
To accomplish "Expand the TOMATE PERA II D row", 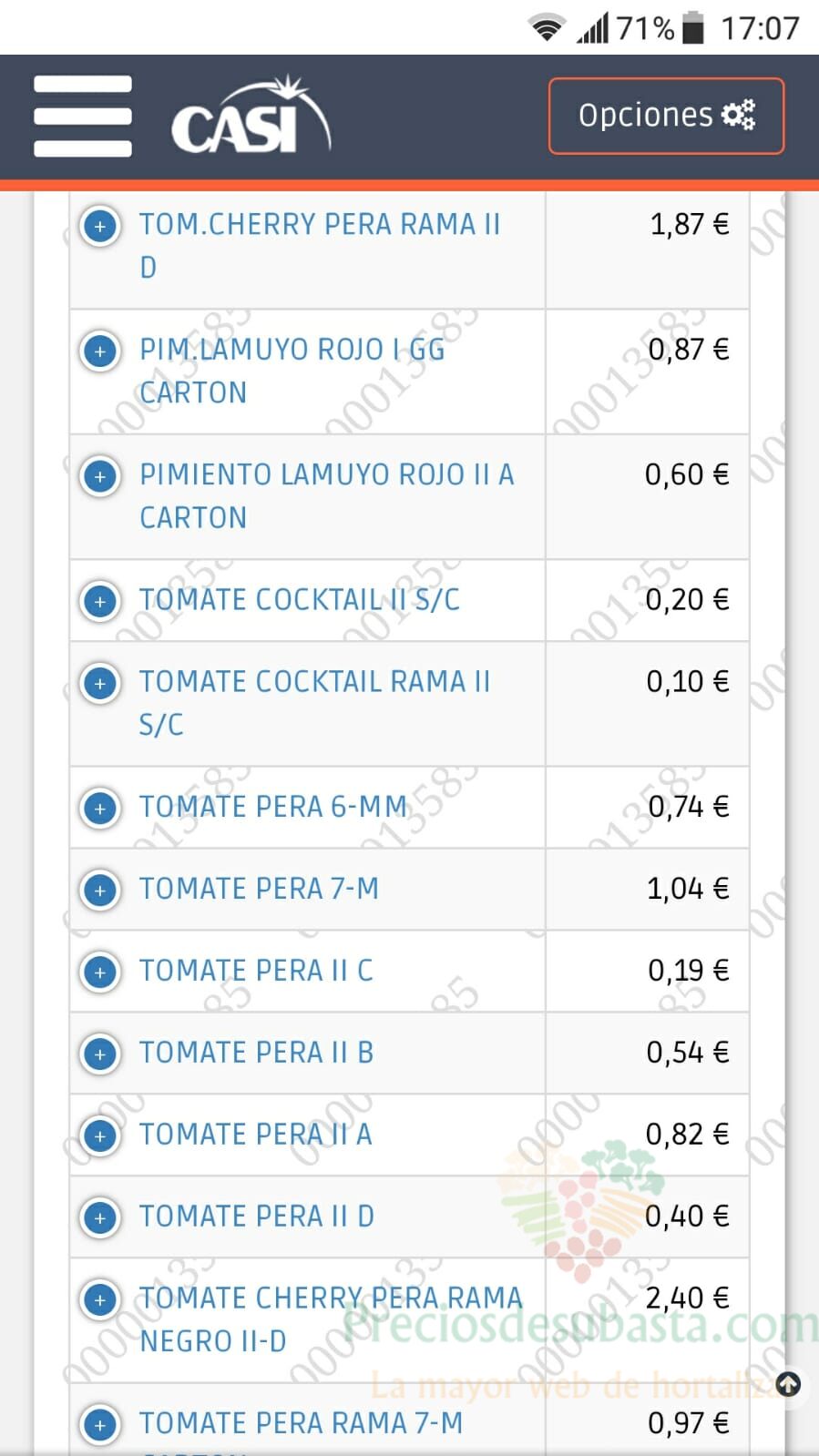I will tap(100, 1217).
